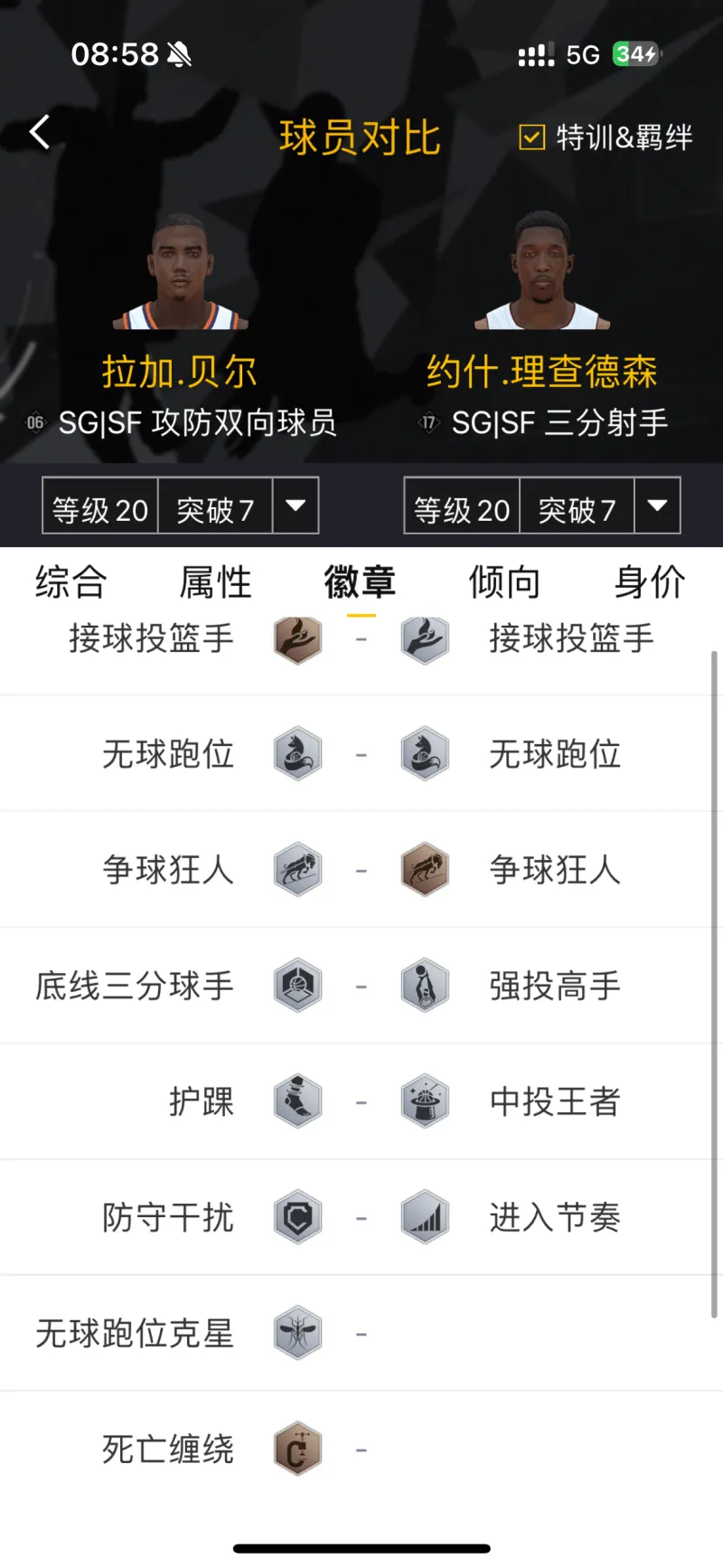Tap 约什.理查德森's player portrait
Viewport: 723px width, 1568px height.
[x=541, y=270]
